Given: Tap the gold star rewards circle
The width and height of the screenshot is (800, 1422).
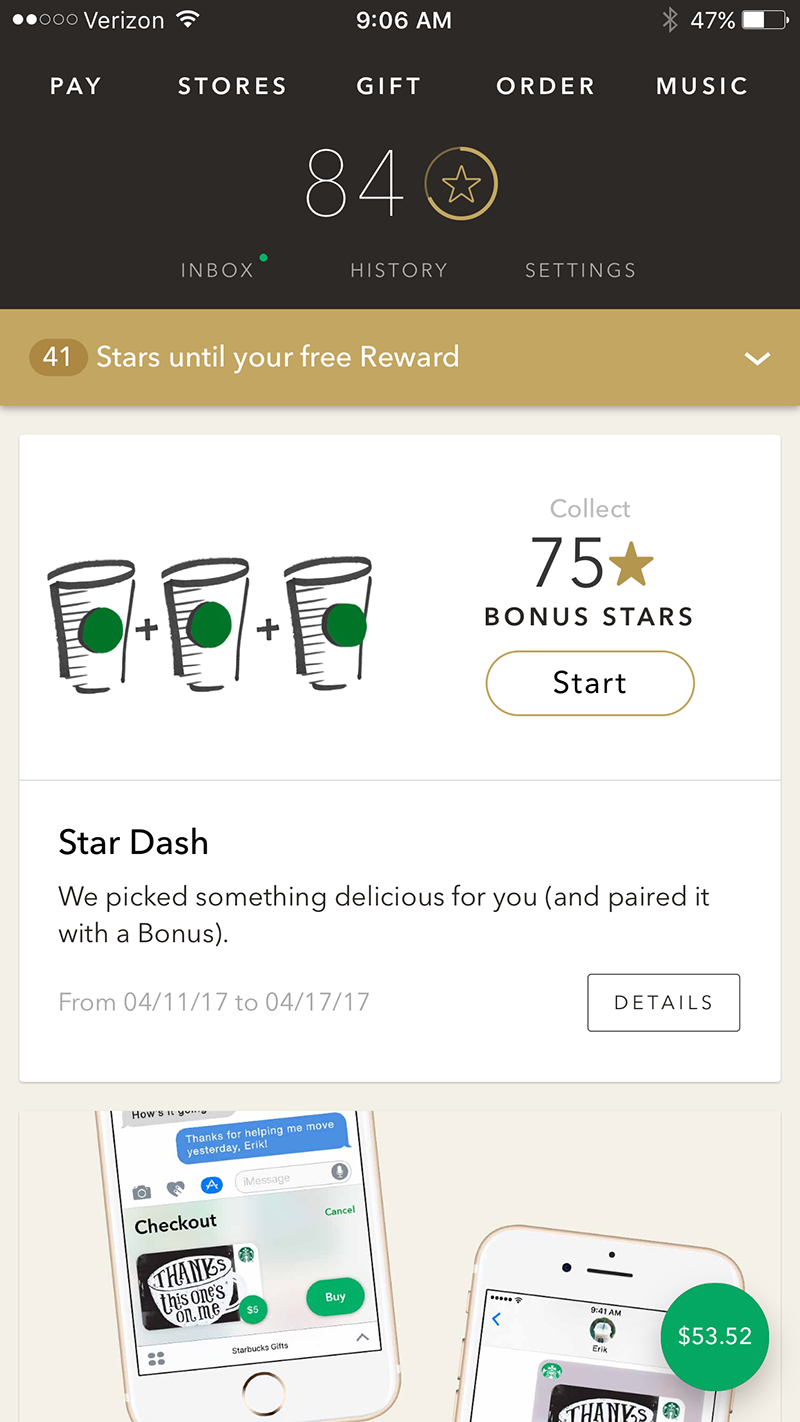Looking at the screenshot, I should coord(461,184).
